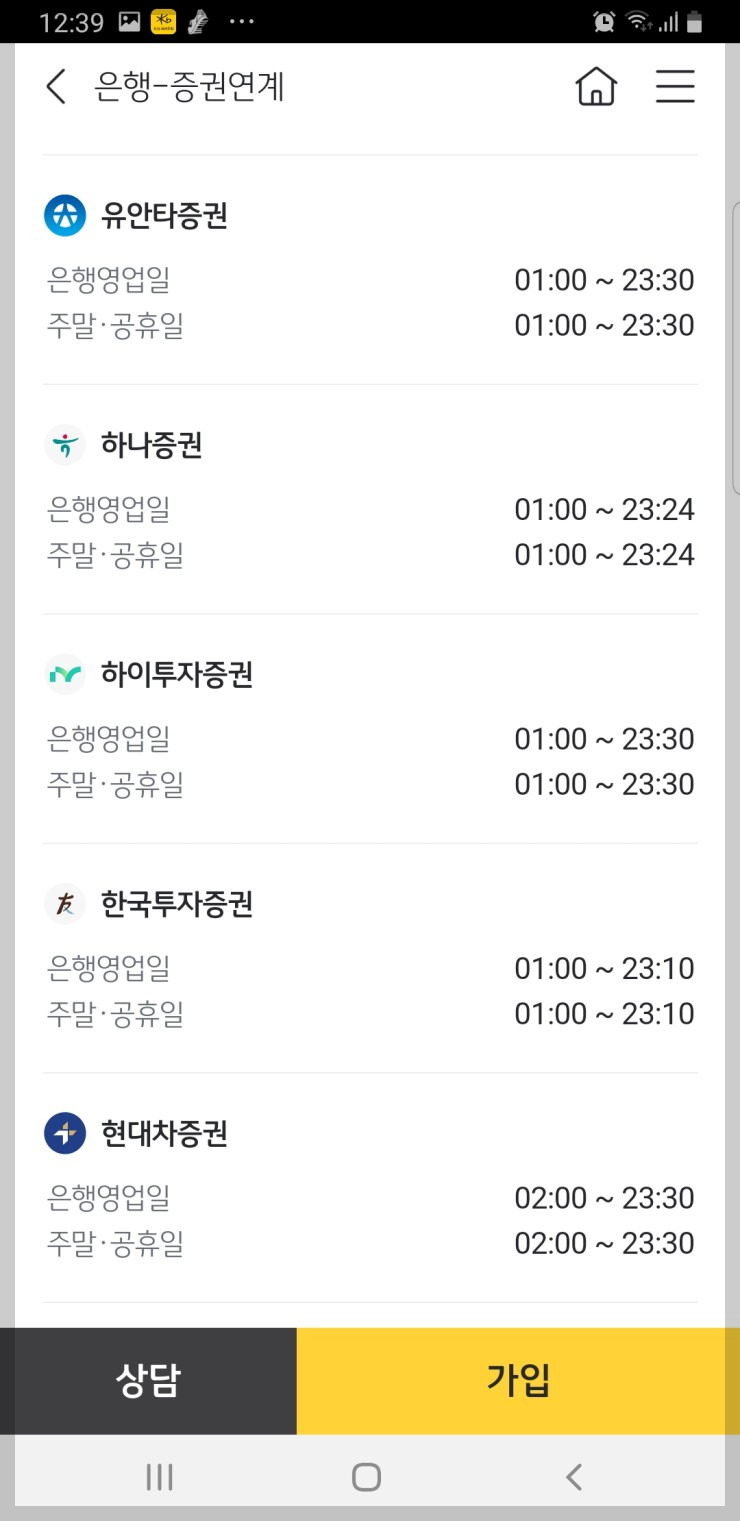
Task: Open the alarm clock status bar icon
Action: click(601, 20)
